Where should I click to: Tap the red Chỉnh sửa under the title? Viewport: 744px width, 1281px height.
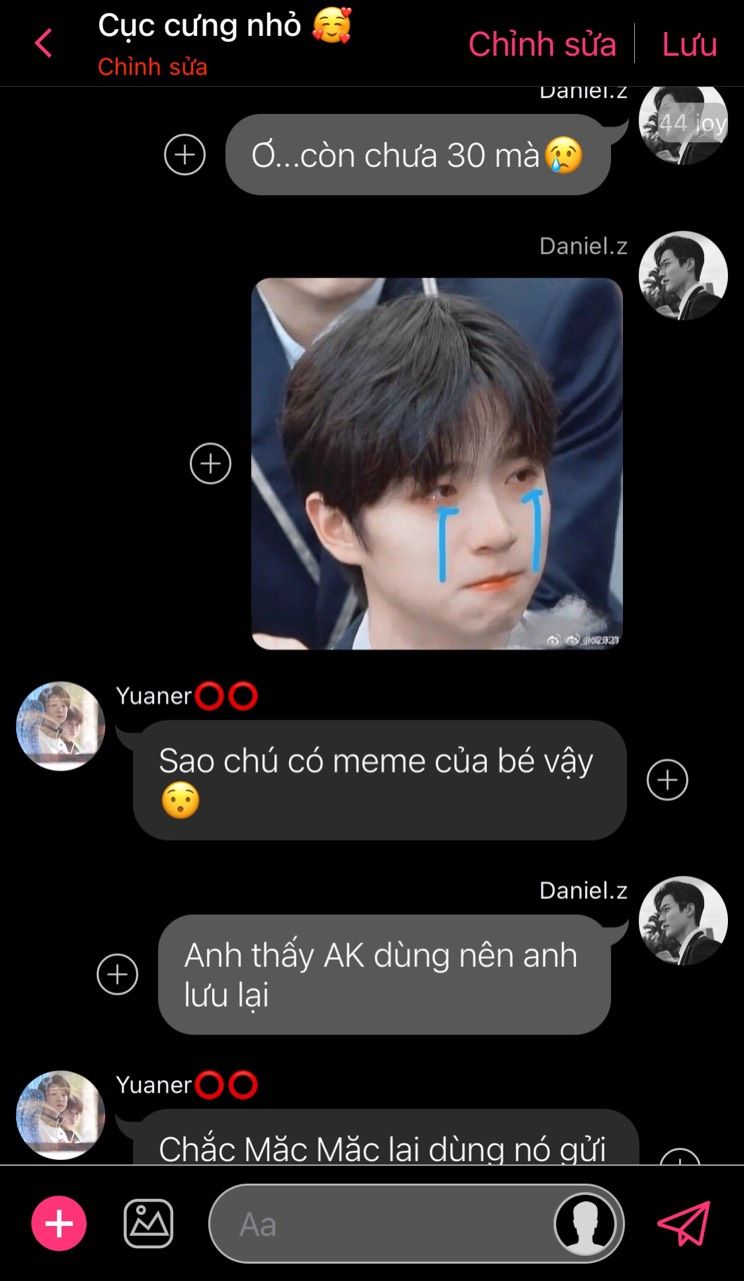click(152, 68)
